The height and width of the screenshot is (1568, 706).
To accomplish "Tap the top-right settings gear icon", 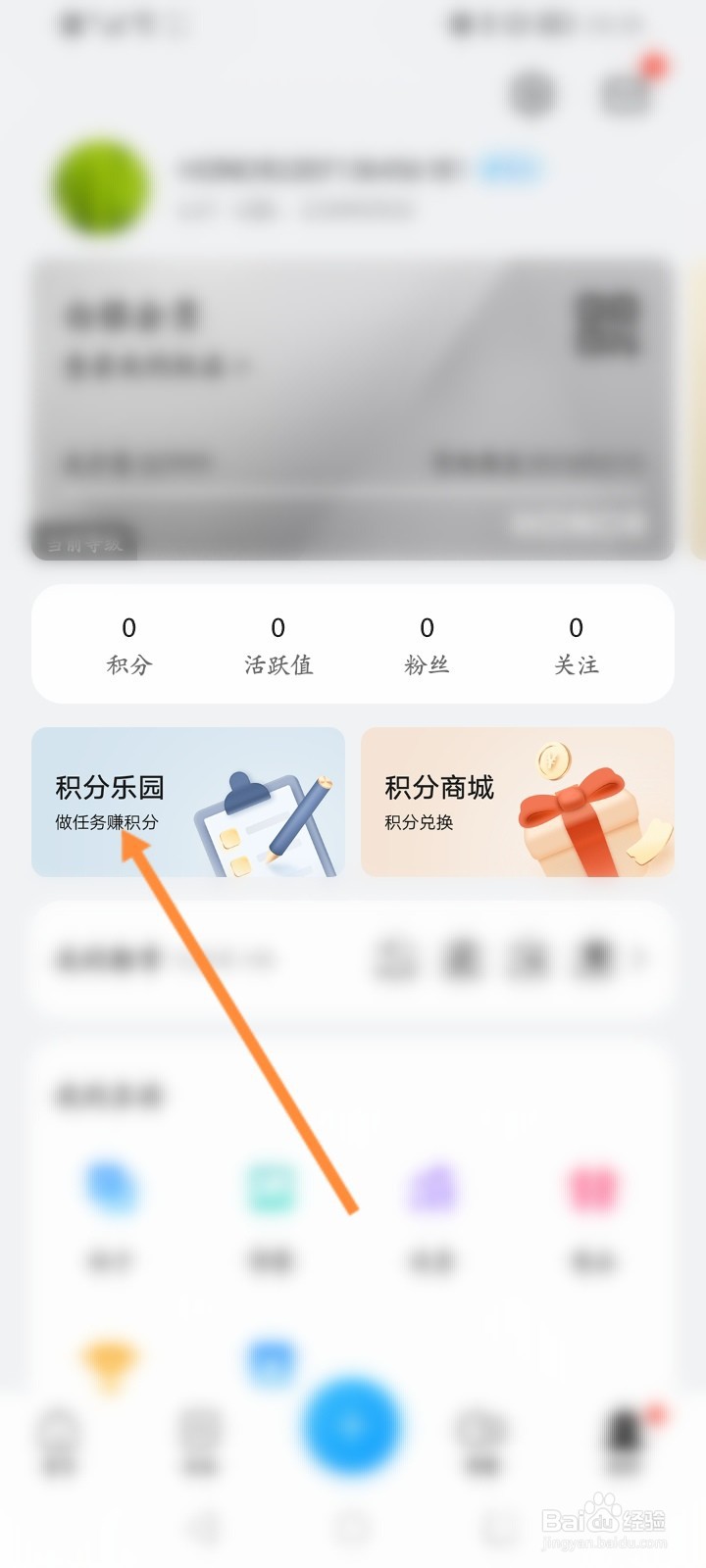I will 533,93.
